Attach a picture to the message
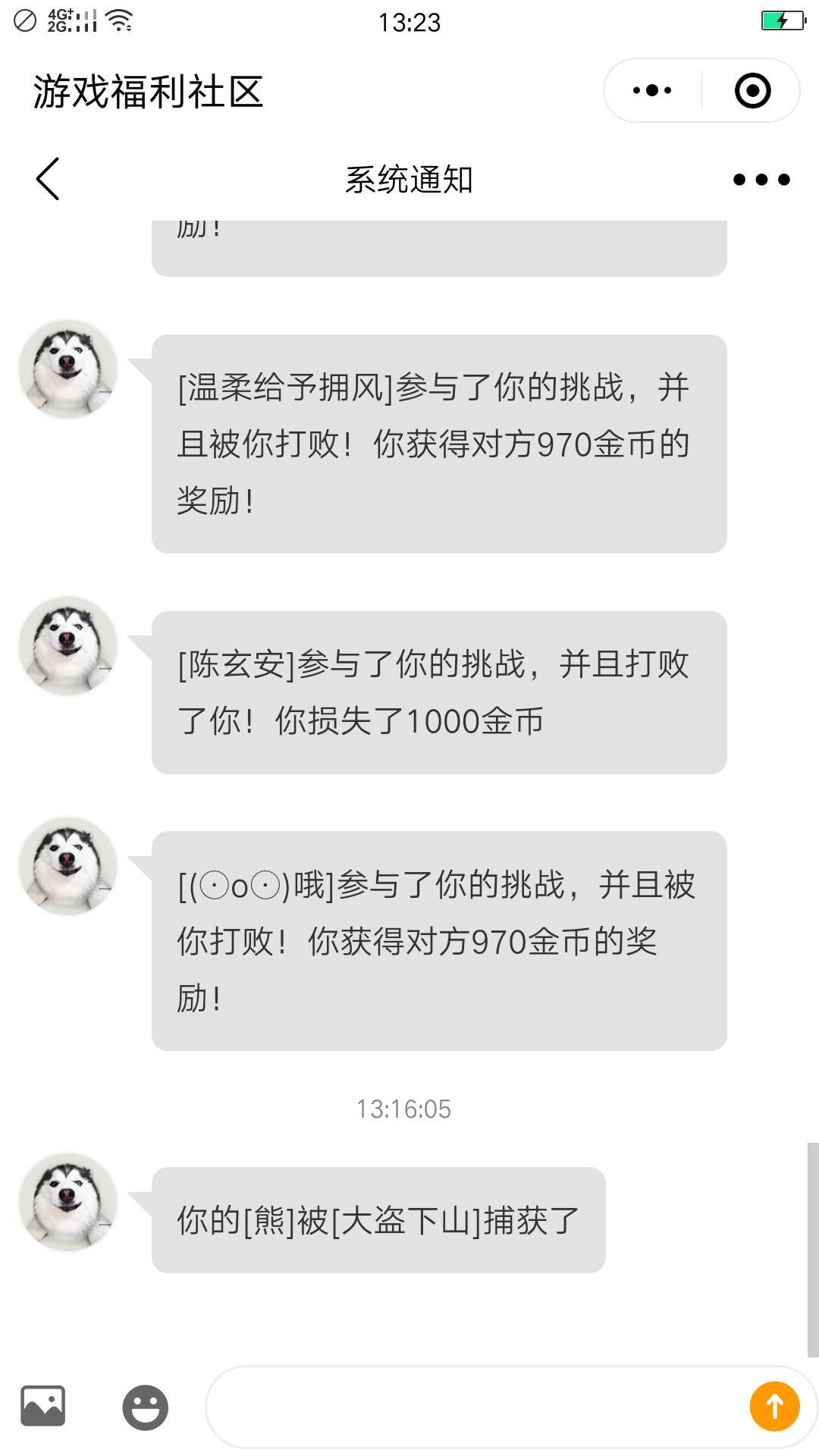Image resolution: width=819 pixels, height=1456 pixels. (x=43, y=1407)
